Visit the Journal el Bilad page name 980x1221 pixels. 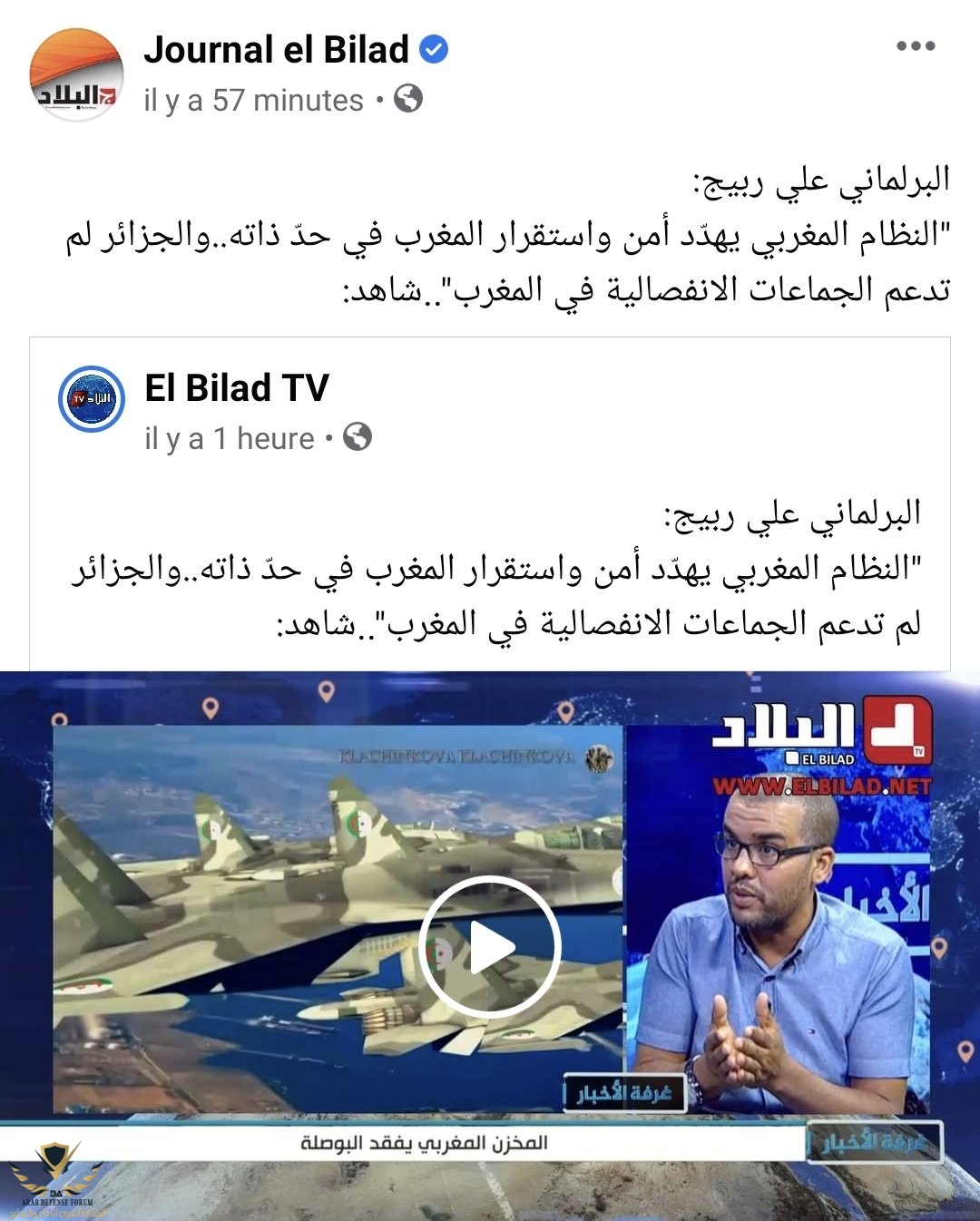tap(277, 50)
